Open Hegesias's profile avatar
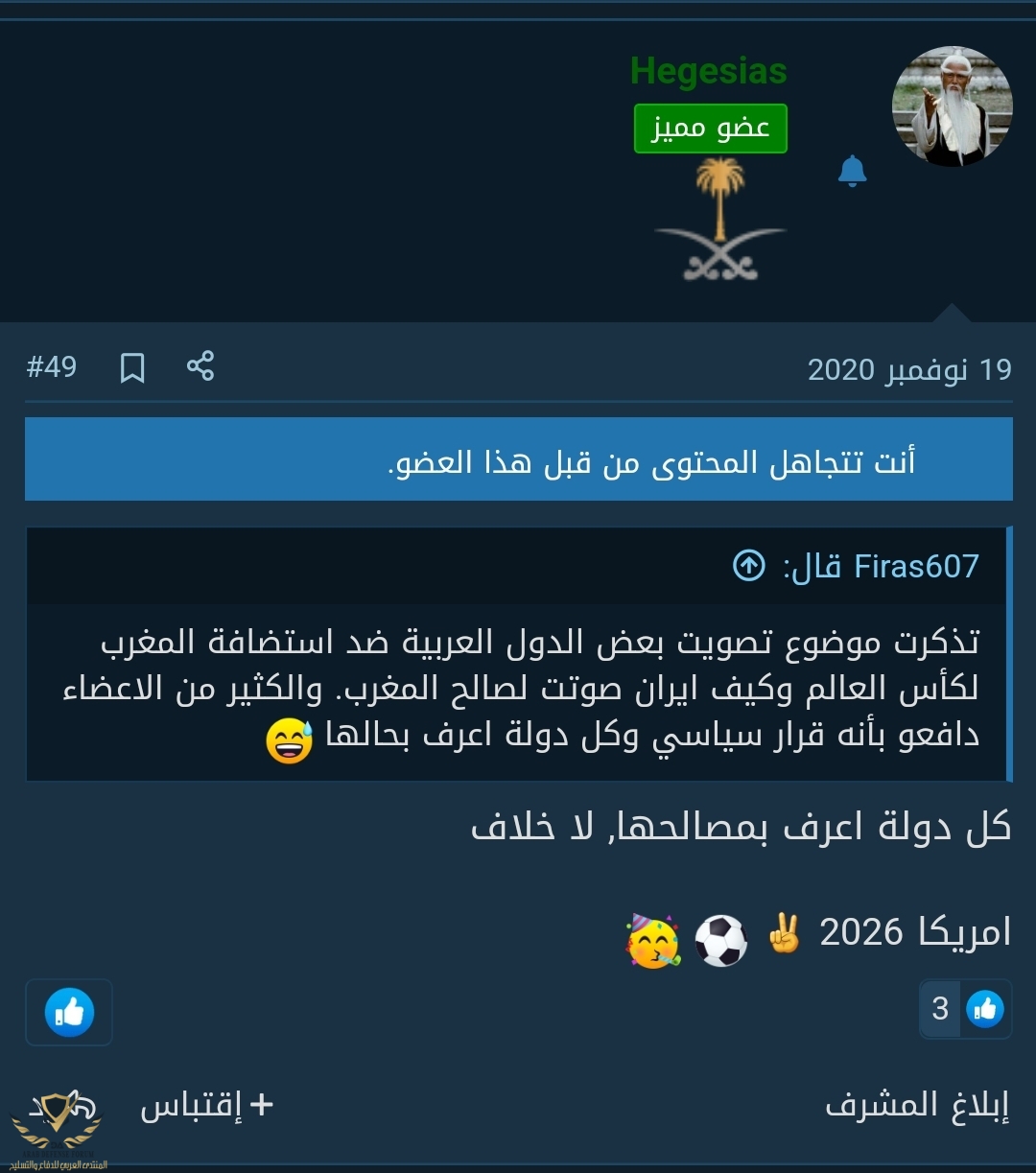 [x=952, y=106]
